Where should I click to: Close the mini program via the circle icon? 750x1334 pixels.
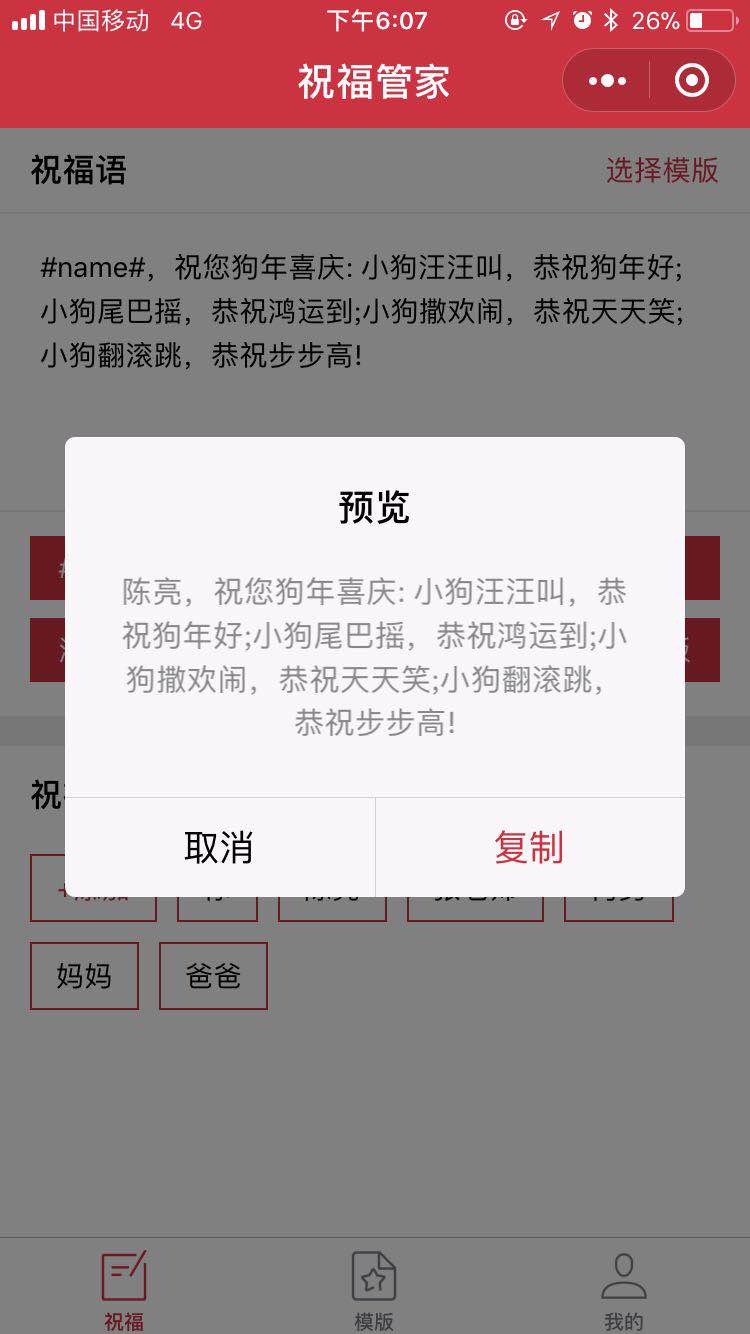[692, 81]
